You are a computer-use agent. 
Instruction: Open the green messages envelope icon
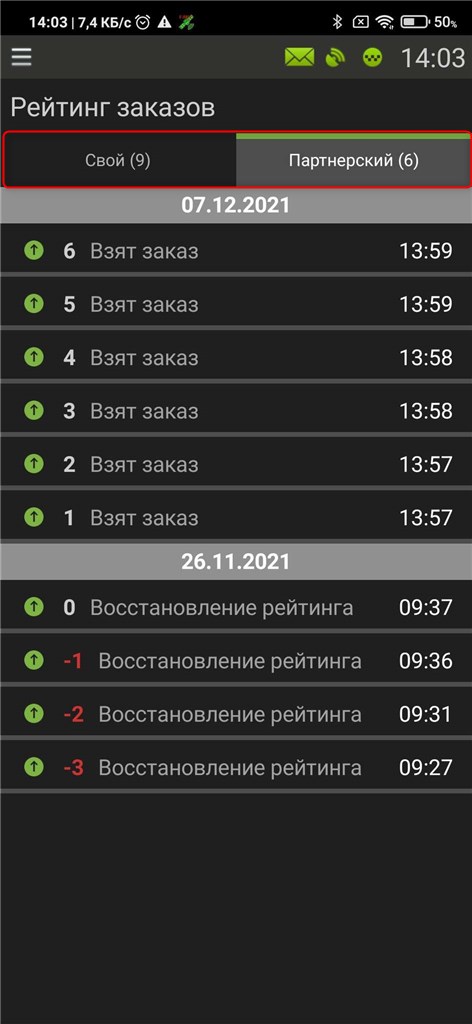click(x=299, y=57)
